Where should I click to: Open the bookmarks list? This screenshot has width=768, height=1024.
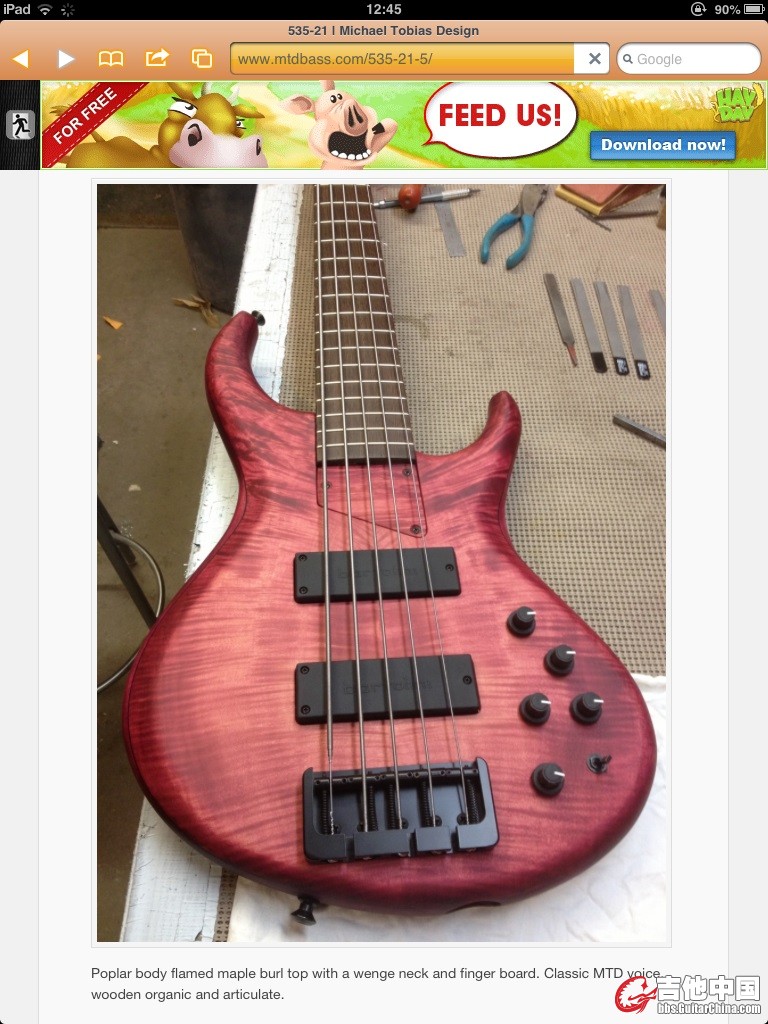click(111, 59)
